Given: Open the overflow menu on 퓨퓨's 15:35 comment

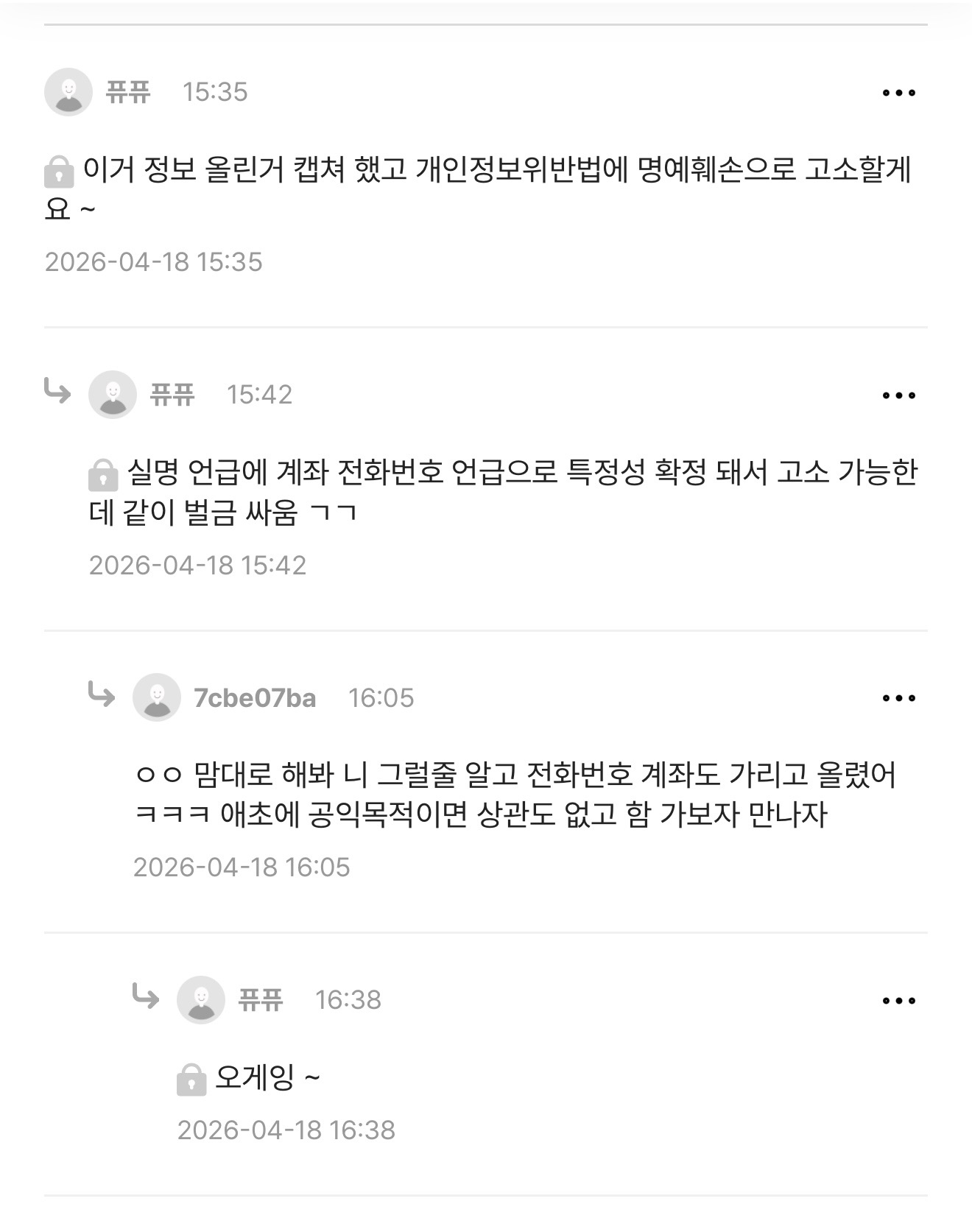Looking at the screenshot, I should pos(898,93).
